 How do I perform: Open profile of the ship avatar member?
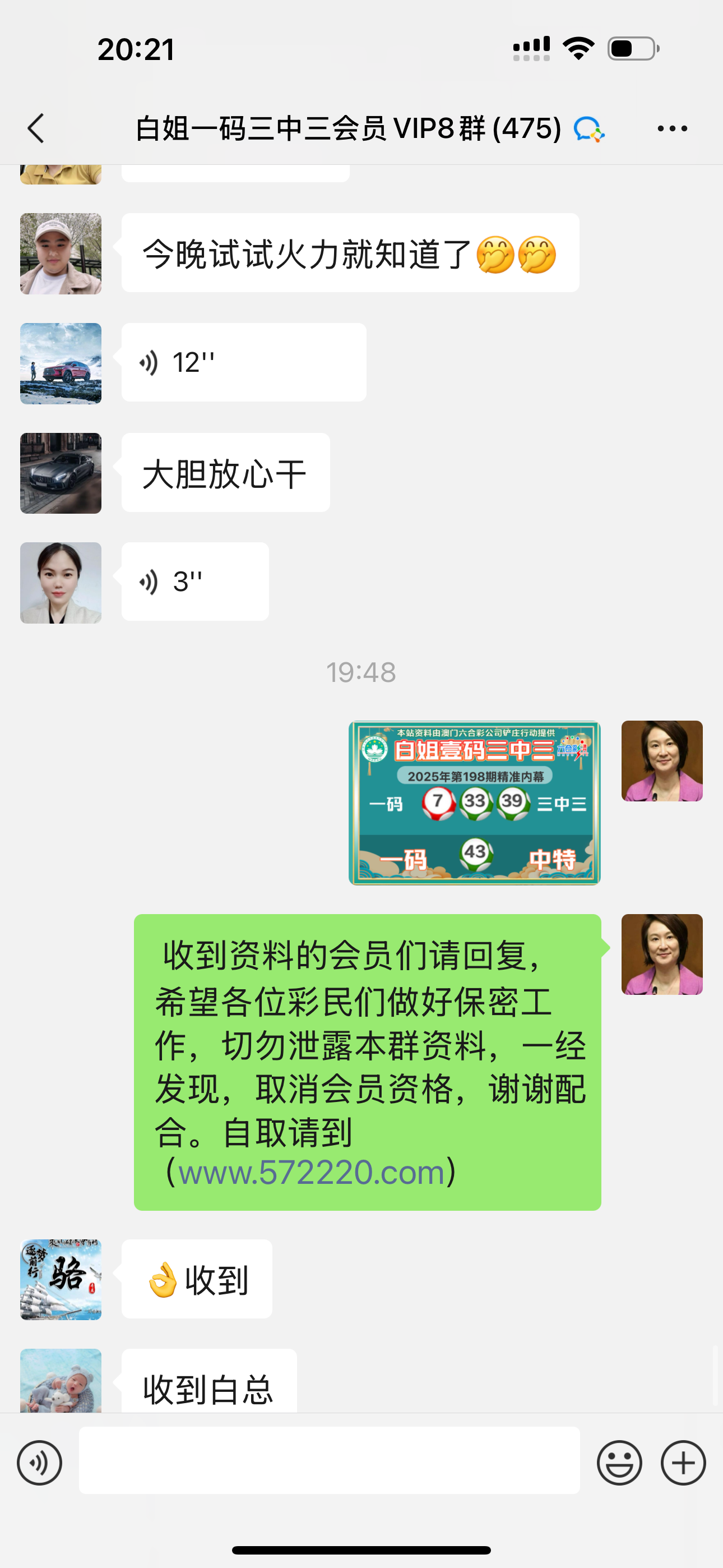(61, 1280)
